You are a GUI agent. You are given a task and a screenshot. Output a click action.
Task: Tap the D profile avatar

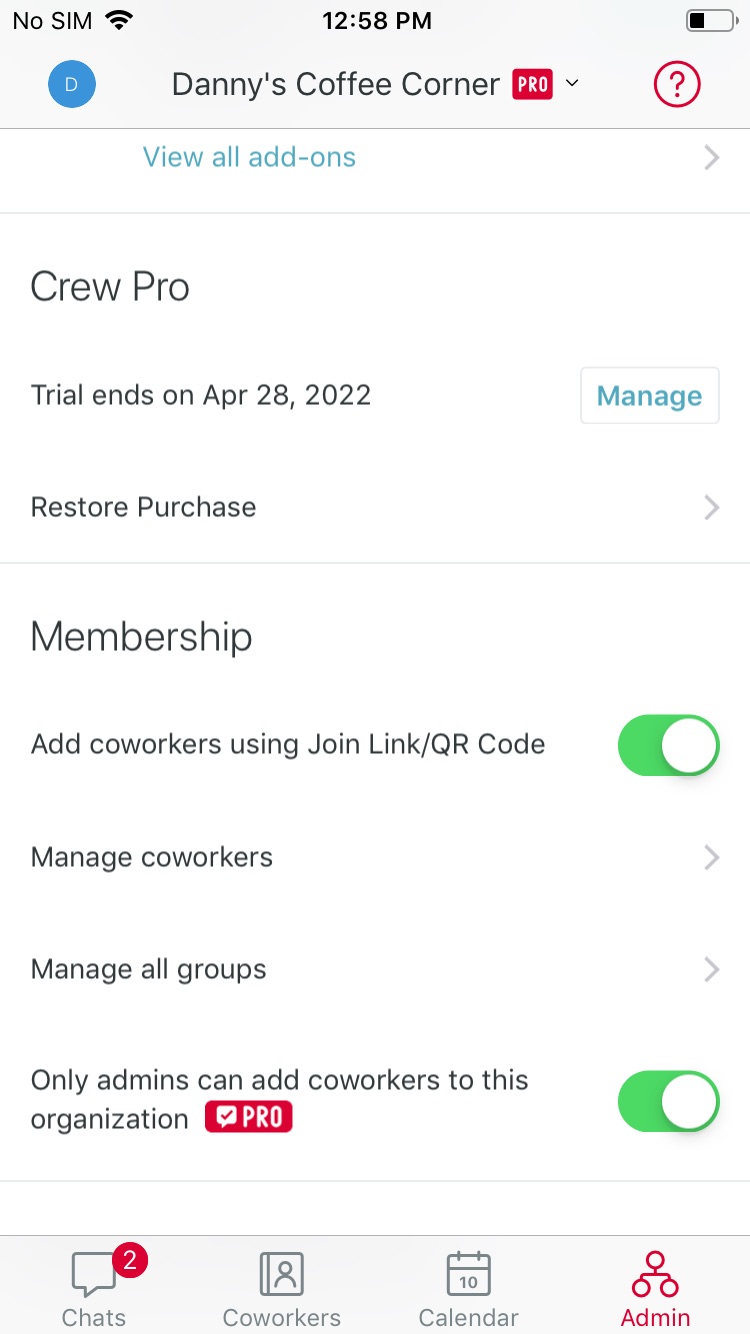72,85
